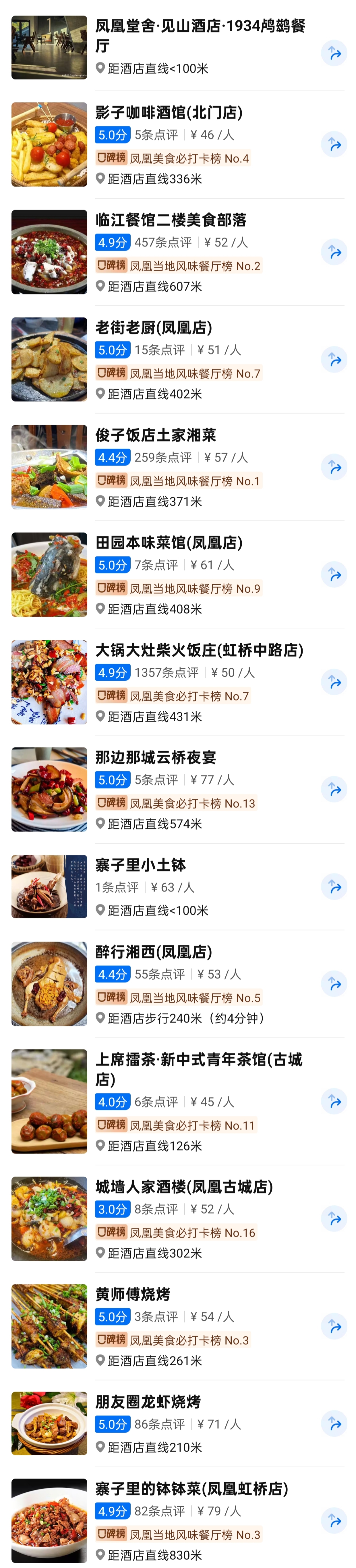Get directions to 田园本味菜馆(凤凰店)
Screen dimensions: 356x1568
[334, 574]
